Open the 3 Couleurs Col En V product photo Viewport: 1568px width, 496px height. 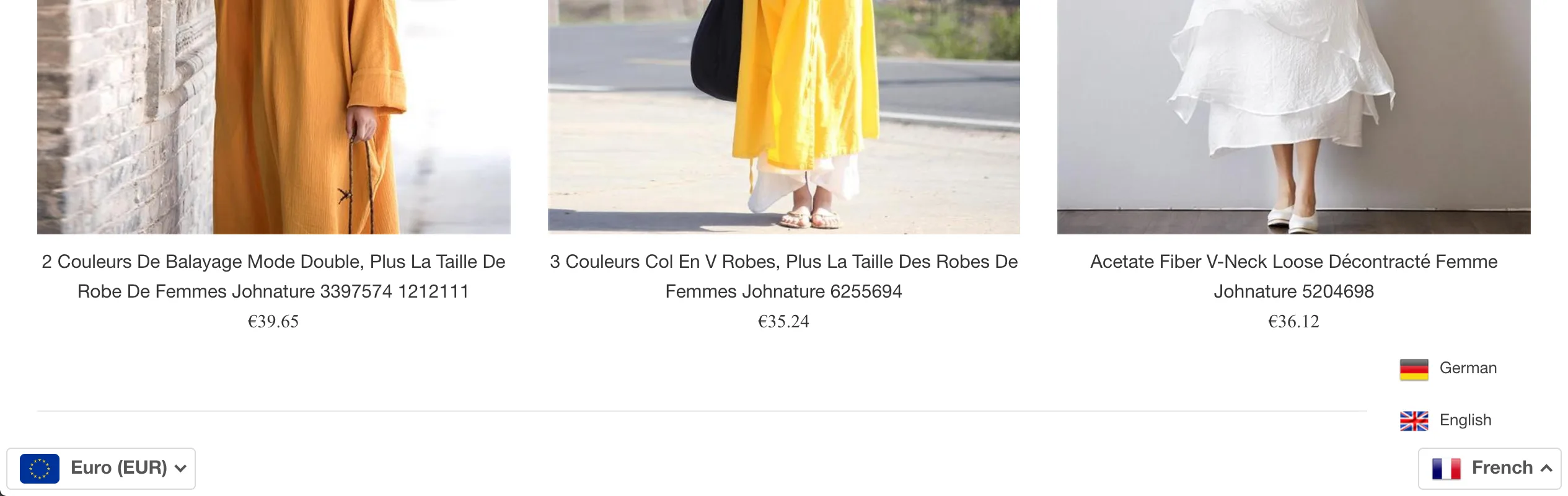[x=783, y=117]
